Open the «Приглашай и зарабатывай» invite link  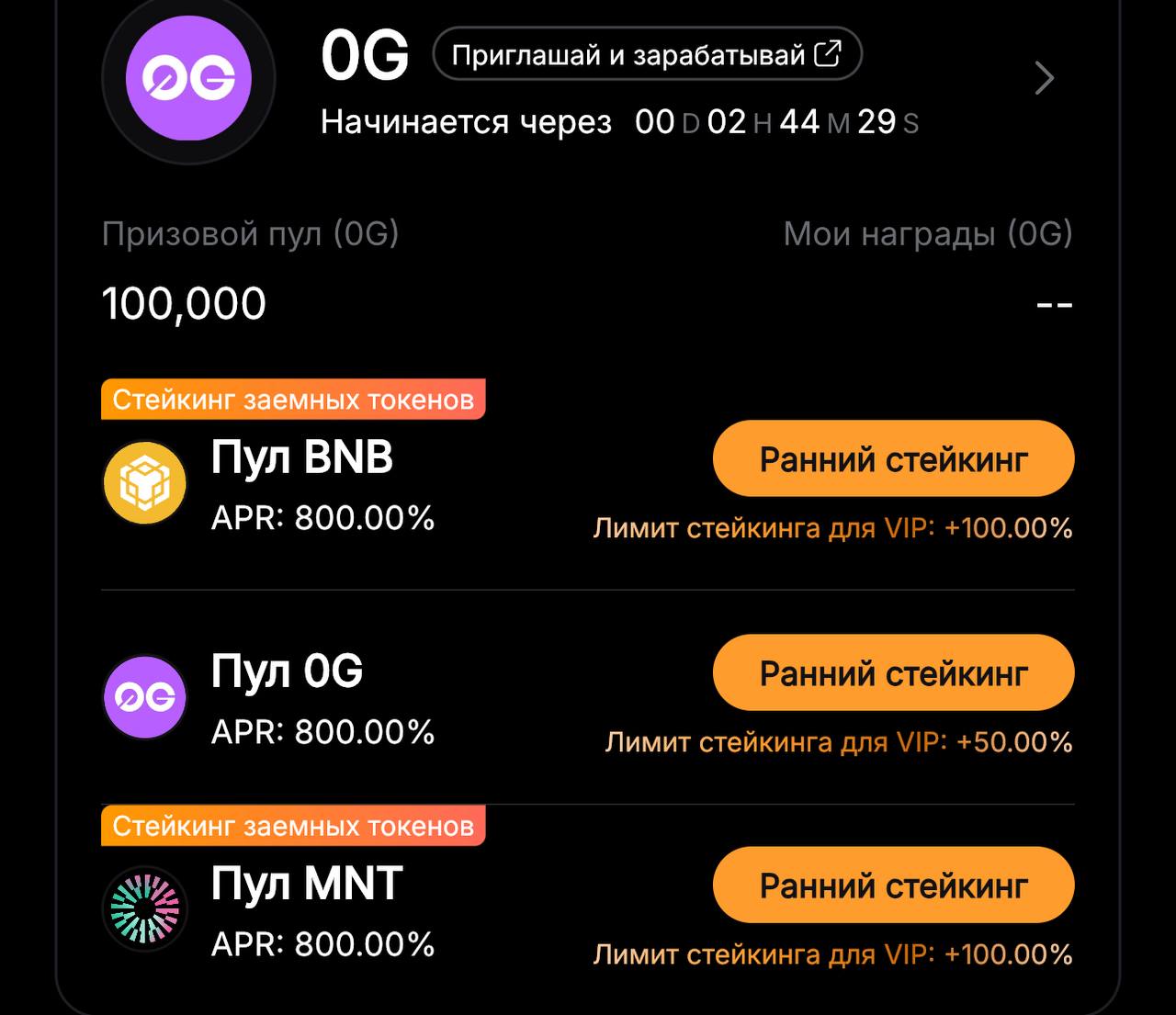click(x=647, y=55)
